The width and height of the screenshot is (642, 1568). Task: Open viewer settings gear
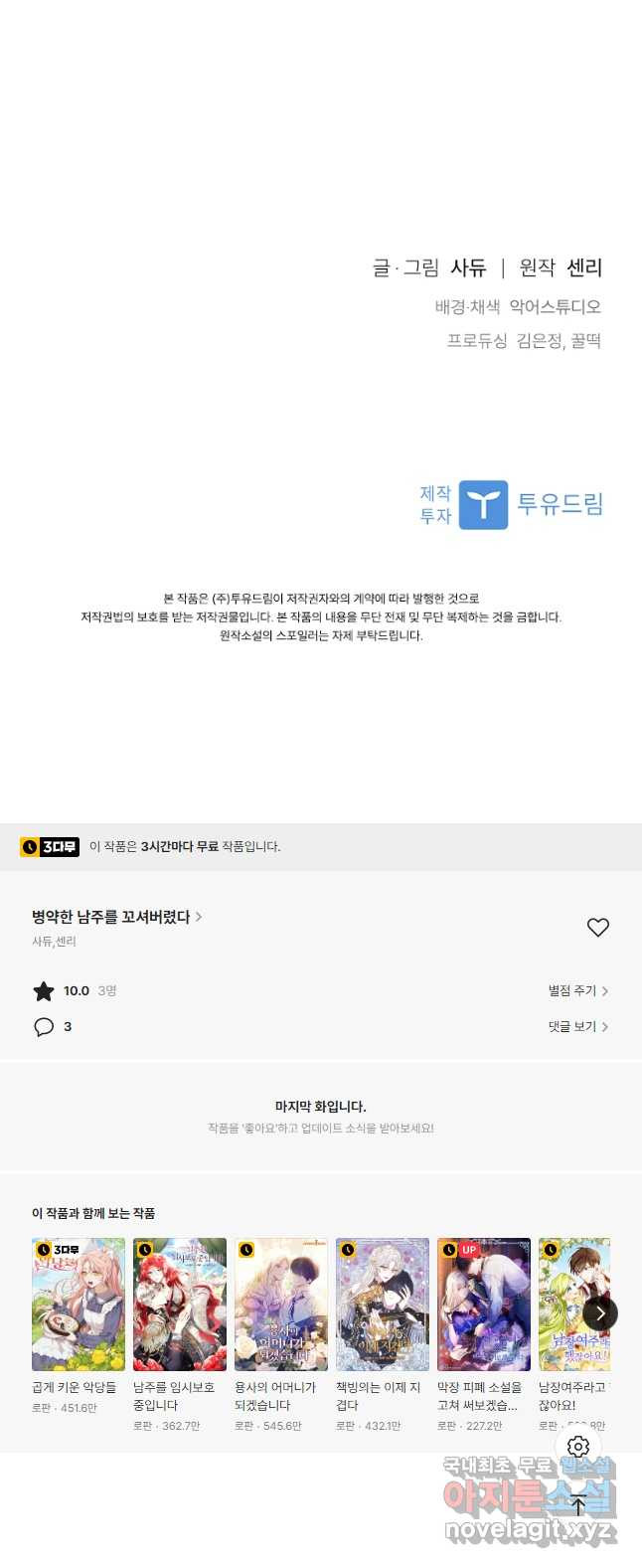[578, 1446]
